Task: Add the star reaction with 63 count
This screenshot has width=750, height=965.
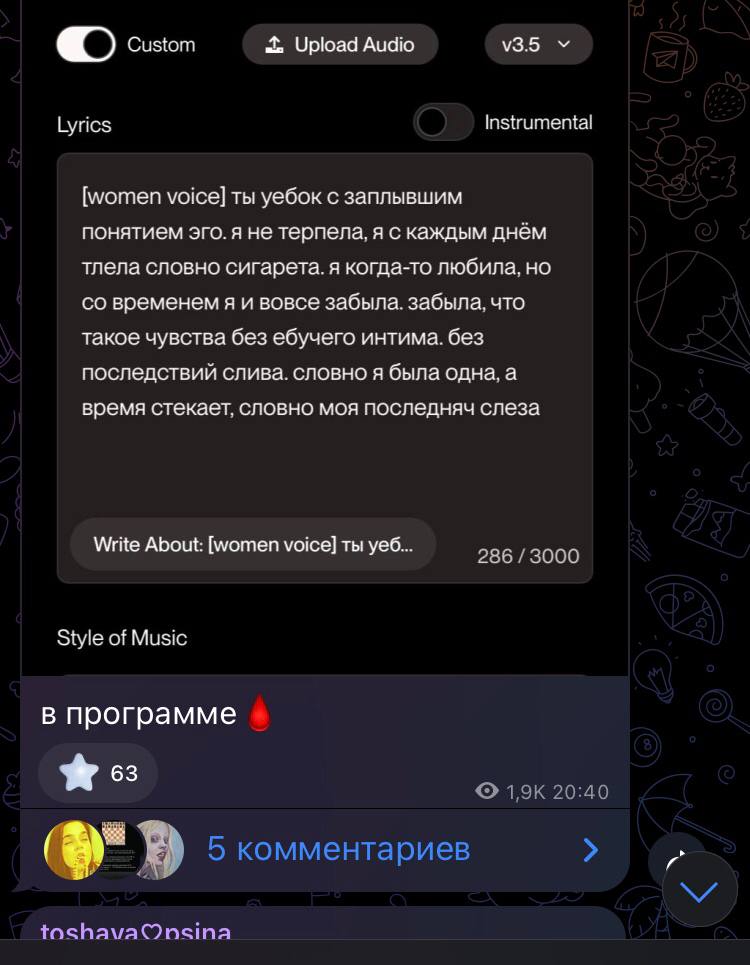Action: tap(98, 773)
